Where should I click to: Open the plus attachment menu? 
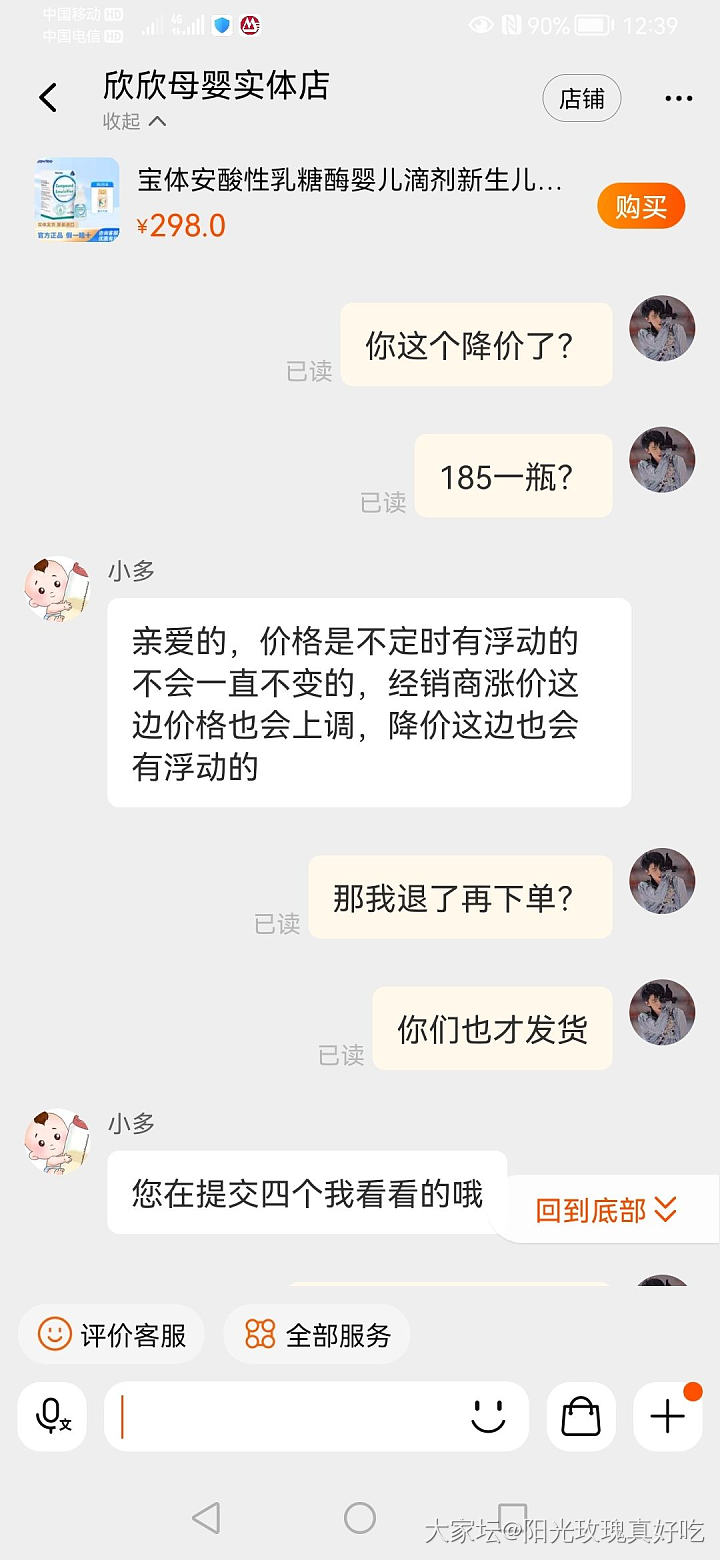pyautogui.click(x=667, y=1416)
